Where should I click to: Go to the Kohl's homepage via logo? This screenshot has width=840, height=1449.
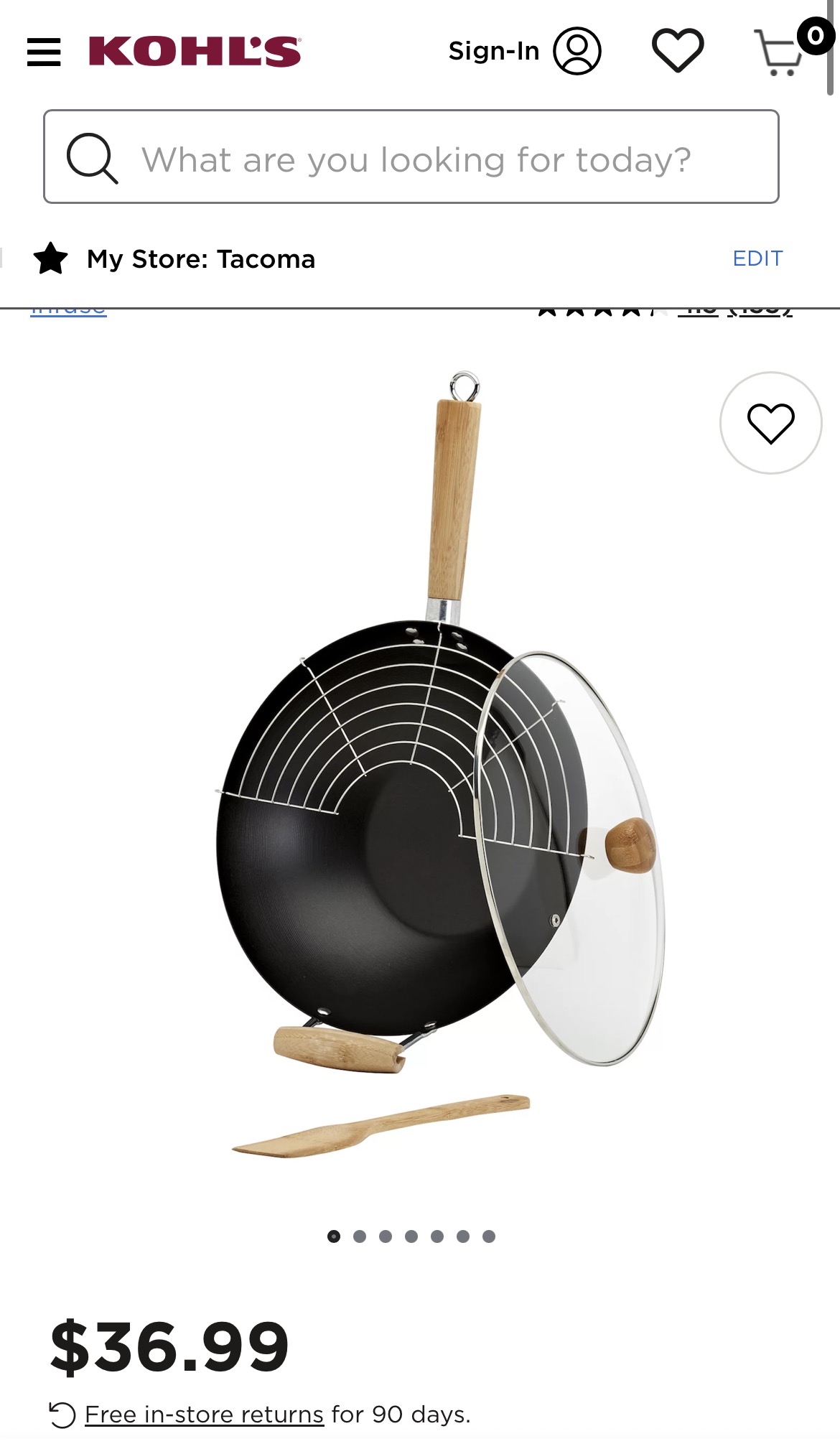[195, 52]
